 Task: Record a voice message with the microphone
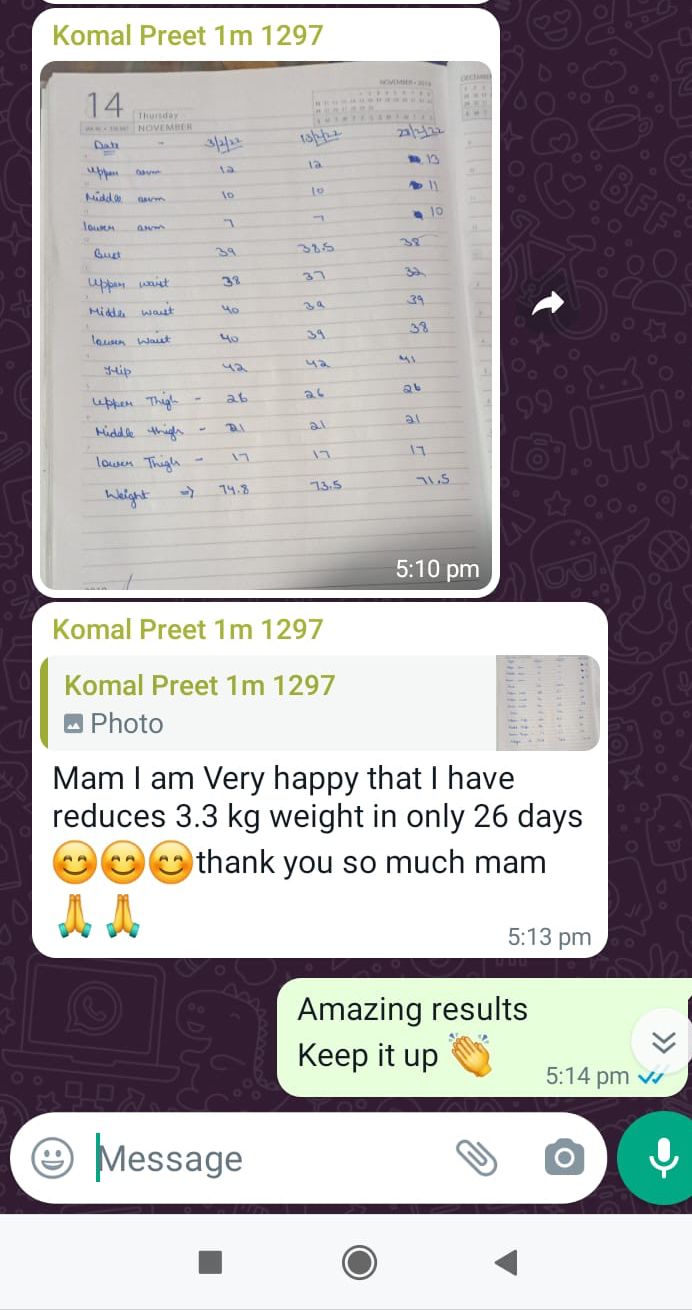tap(662, 1158)
